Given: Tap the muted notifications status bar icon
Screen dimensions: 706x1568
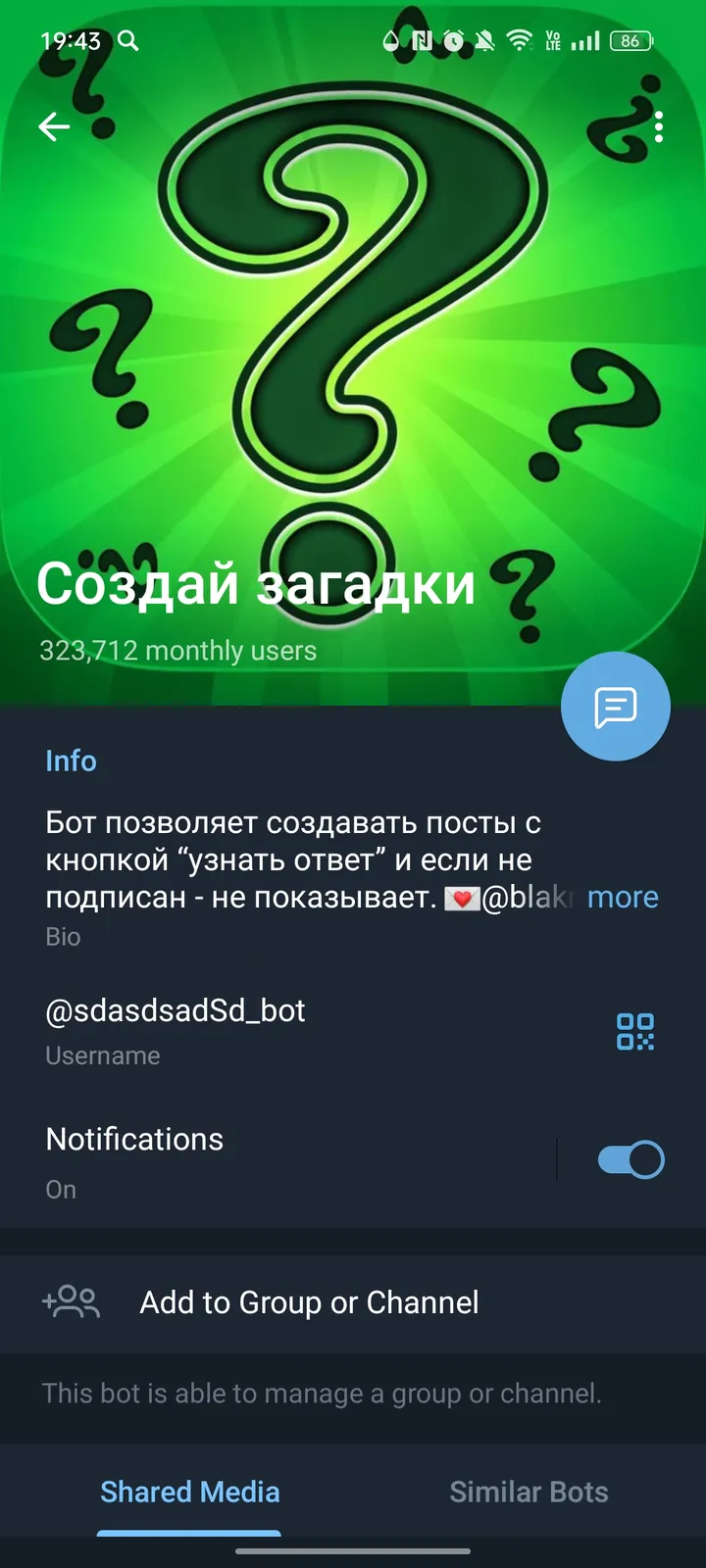Looking at the screenshot, I should [x=484, y=41].
